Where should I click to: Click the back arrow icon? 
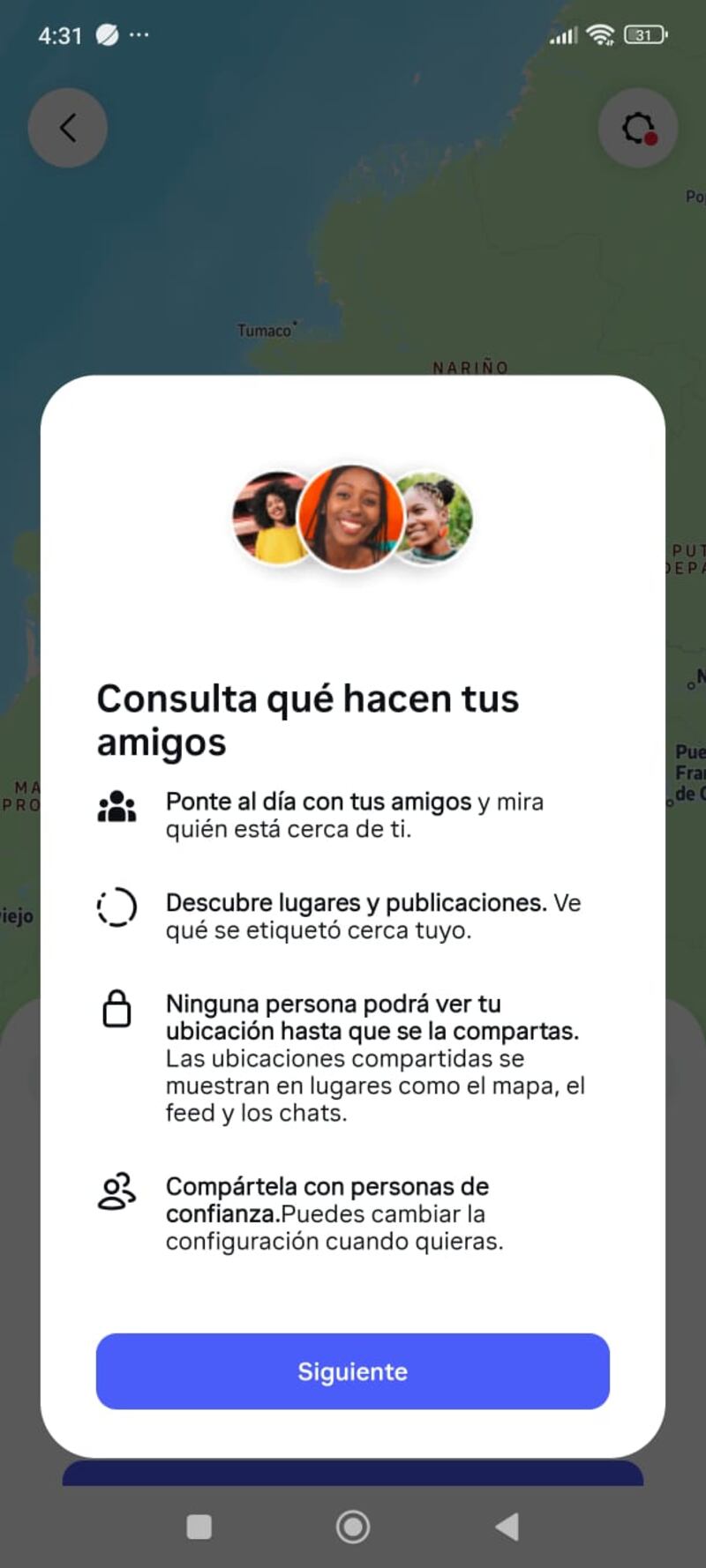point(68,128)
